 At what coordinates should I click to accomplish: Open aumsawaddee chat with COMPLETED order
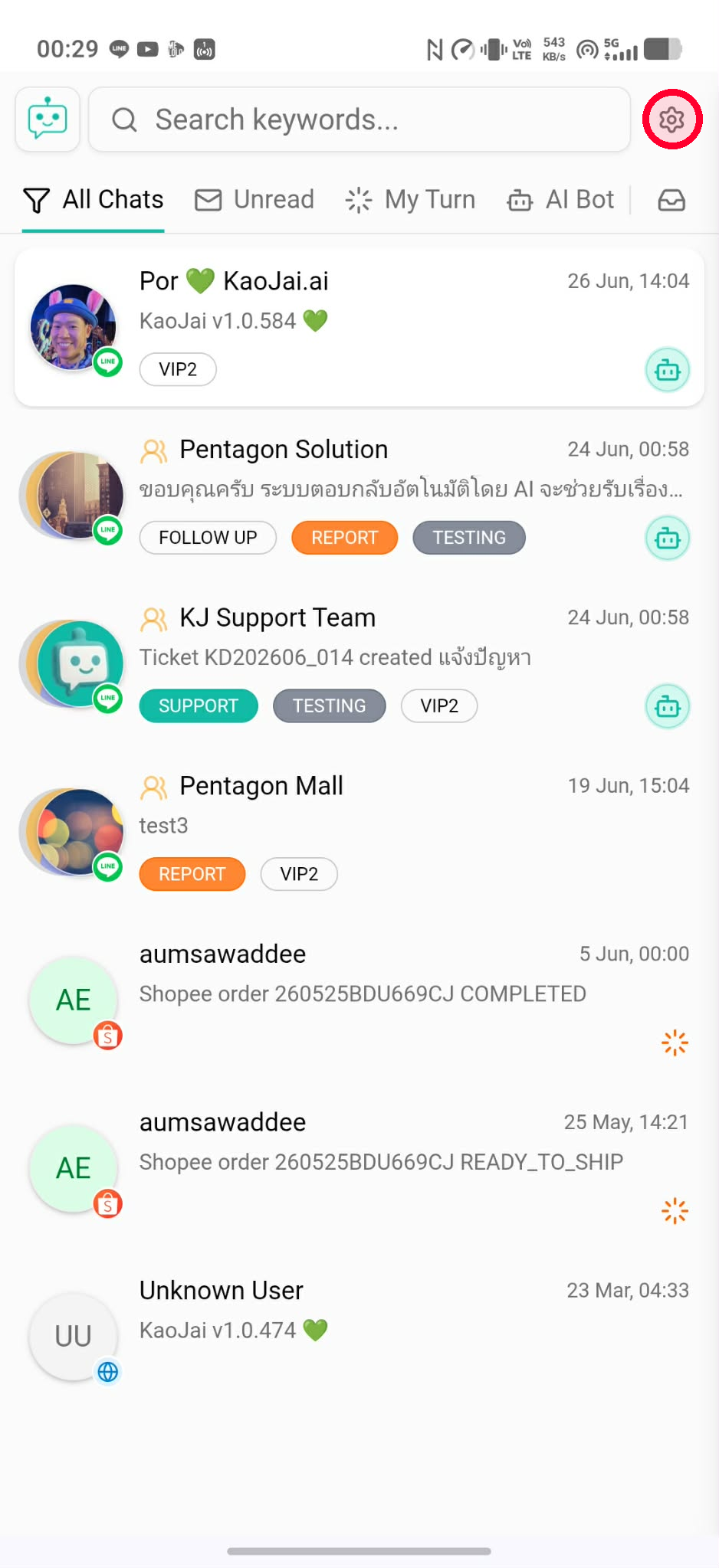pyautogui.click(x=359, y=1000)
